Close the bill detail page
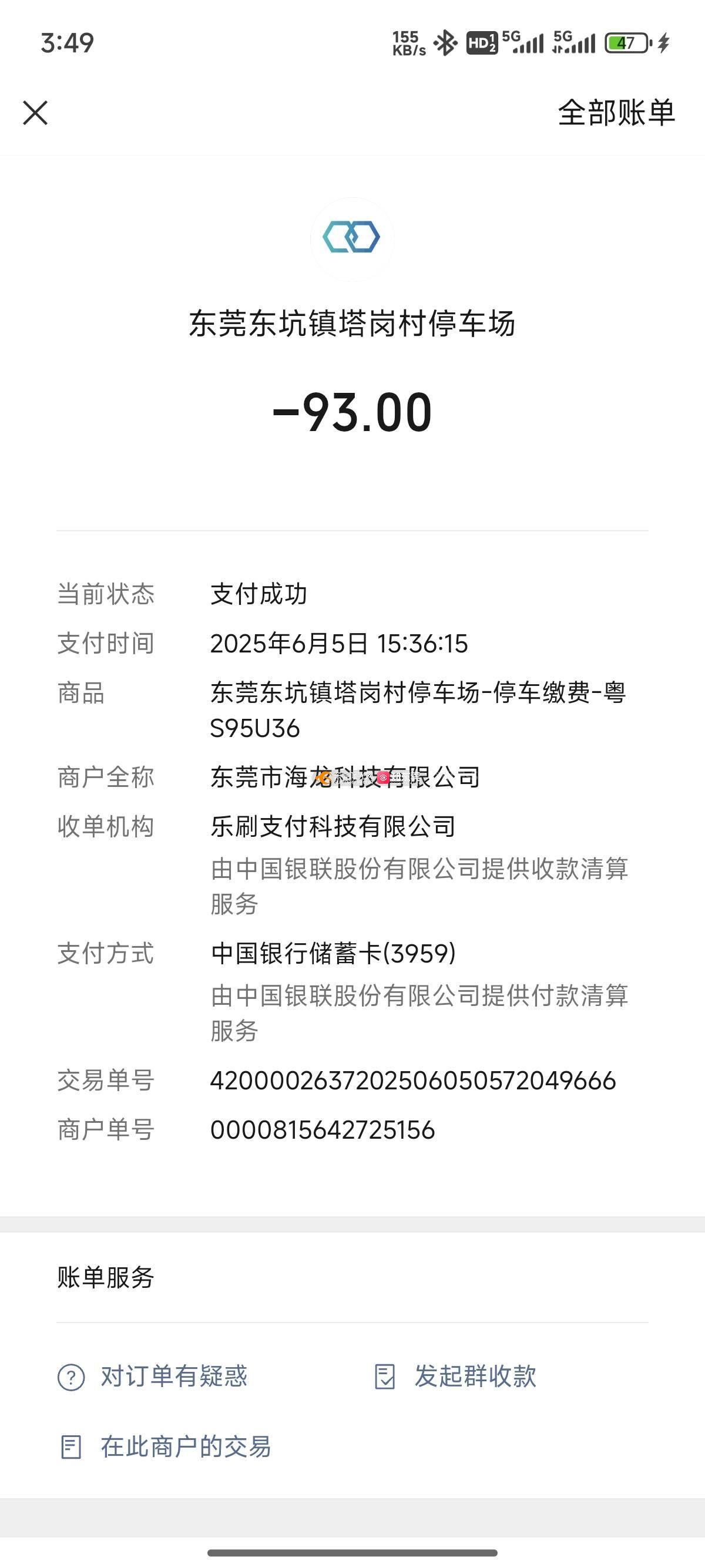 pyautogui.click(x=35, y=113)
